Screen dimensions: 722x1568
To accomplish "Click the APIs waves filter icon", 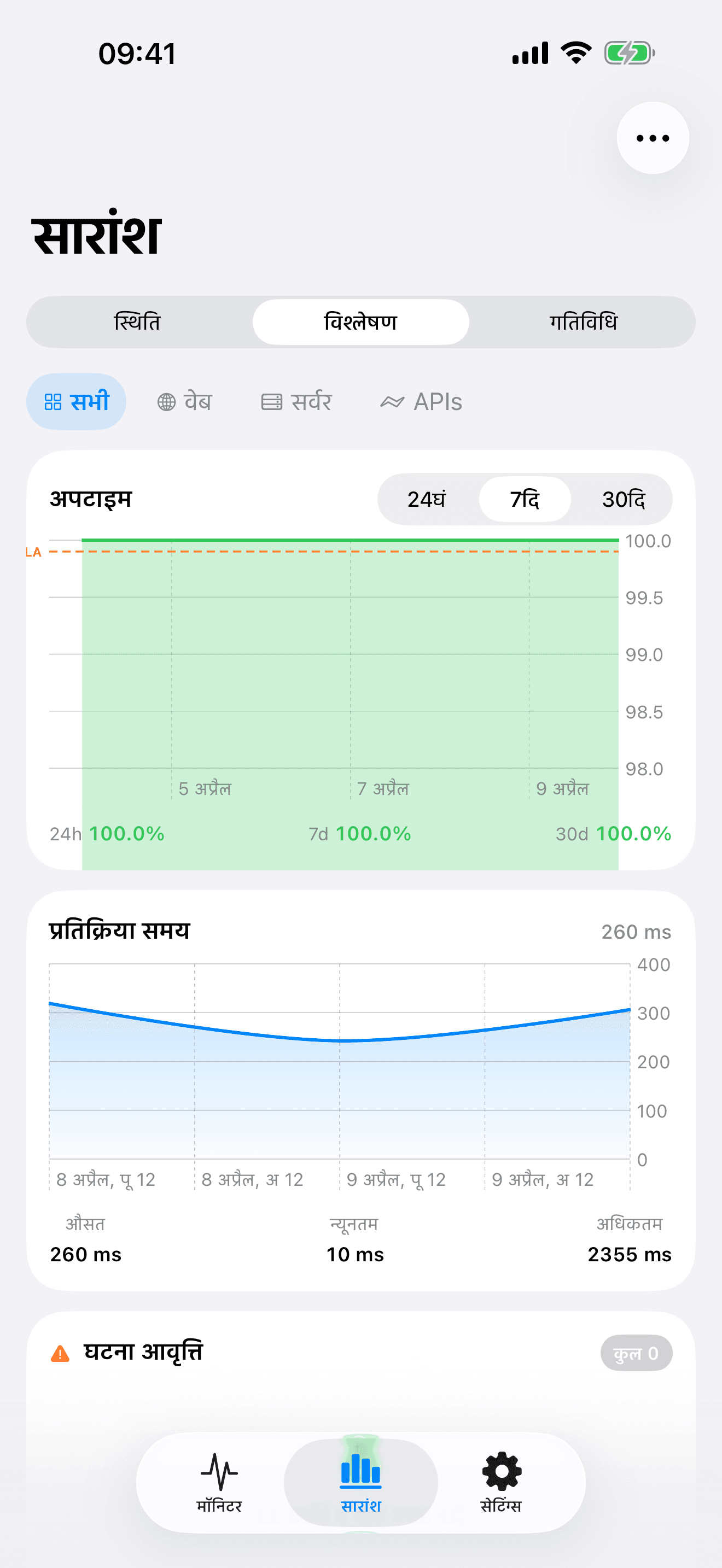I will pos(393,401).
